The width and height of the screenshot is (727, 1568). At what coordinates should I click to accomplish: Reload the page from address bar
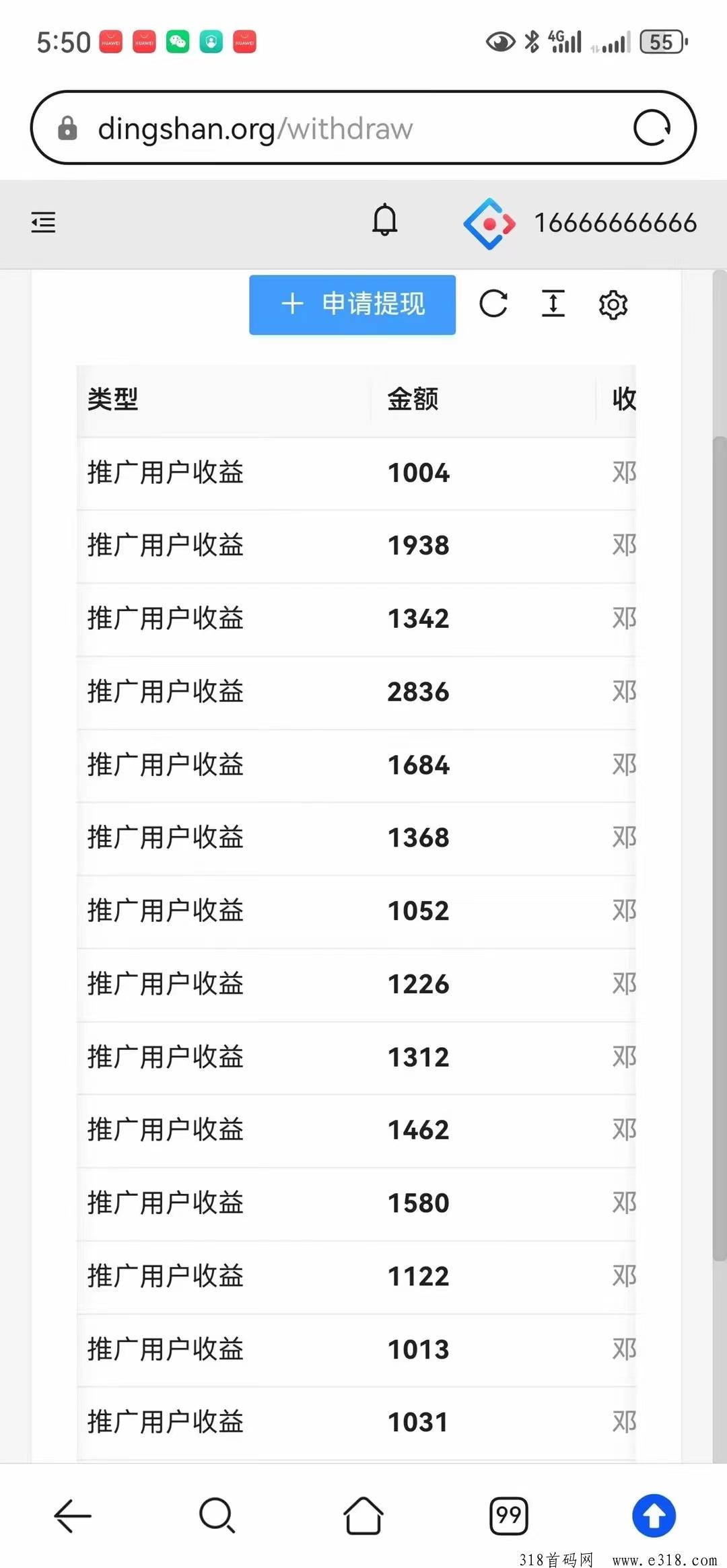(x=652, y=127)
